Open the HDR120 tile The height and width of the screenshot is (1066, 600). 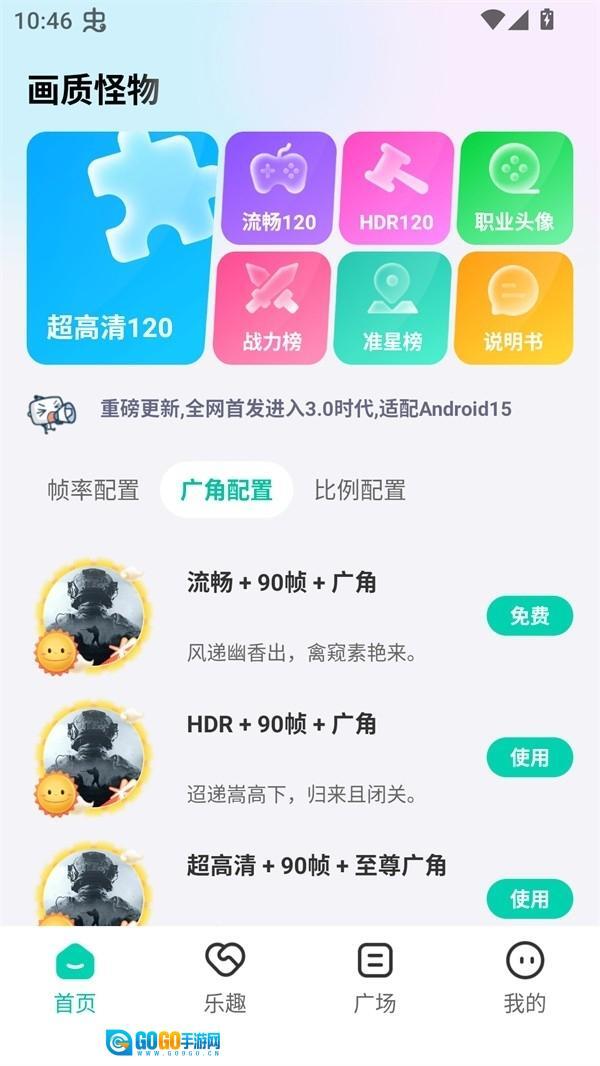pos(396,188)
